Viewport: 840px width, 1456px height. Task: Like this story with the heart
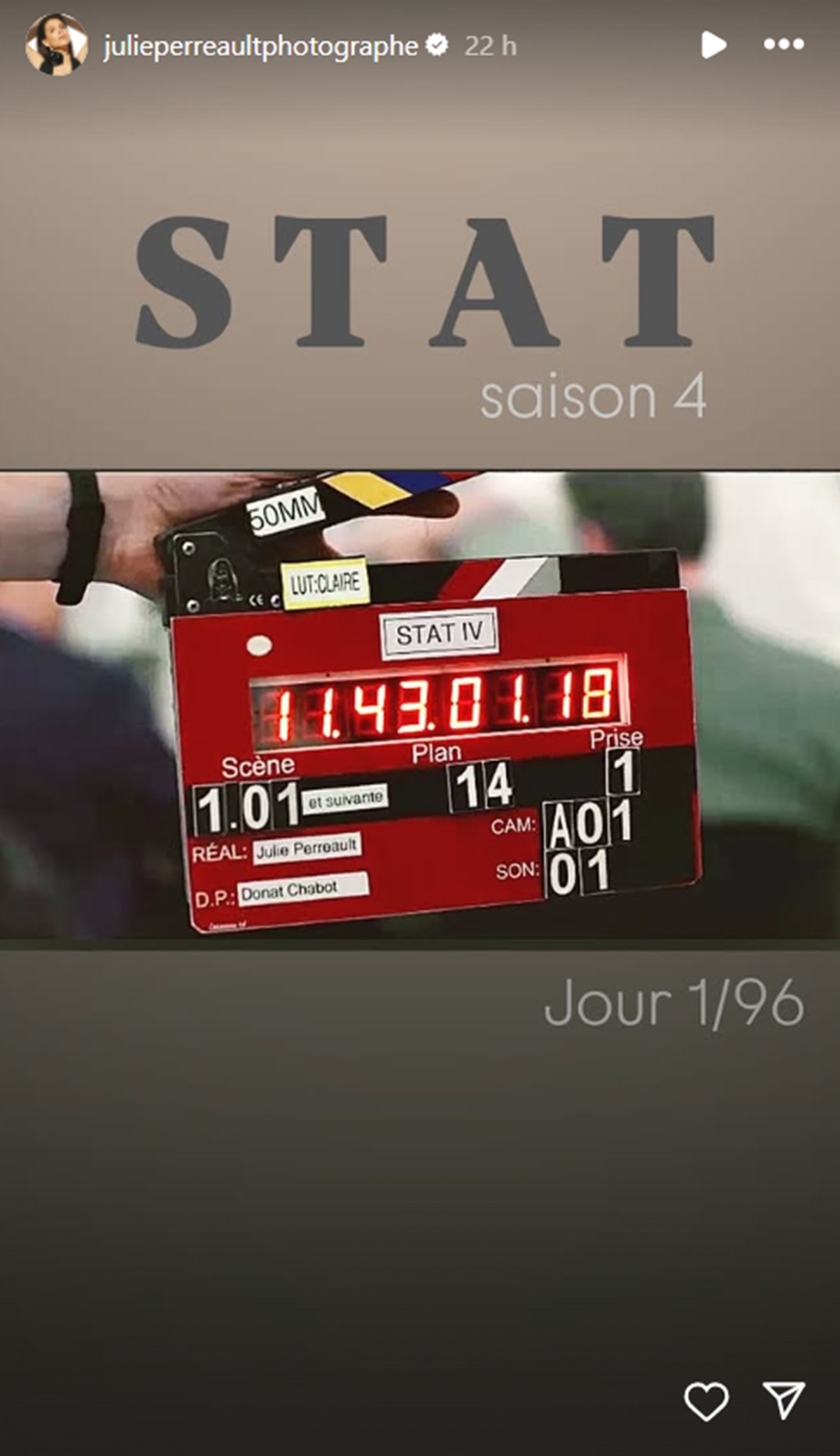[x=706, y=1401]
